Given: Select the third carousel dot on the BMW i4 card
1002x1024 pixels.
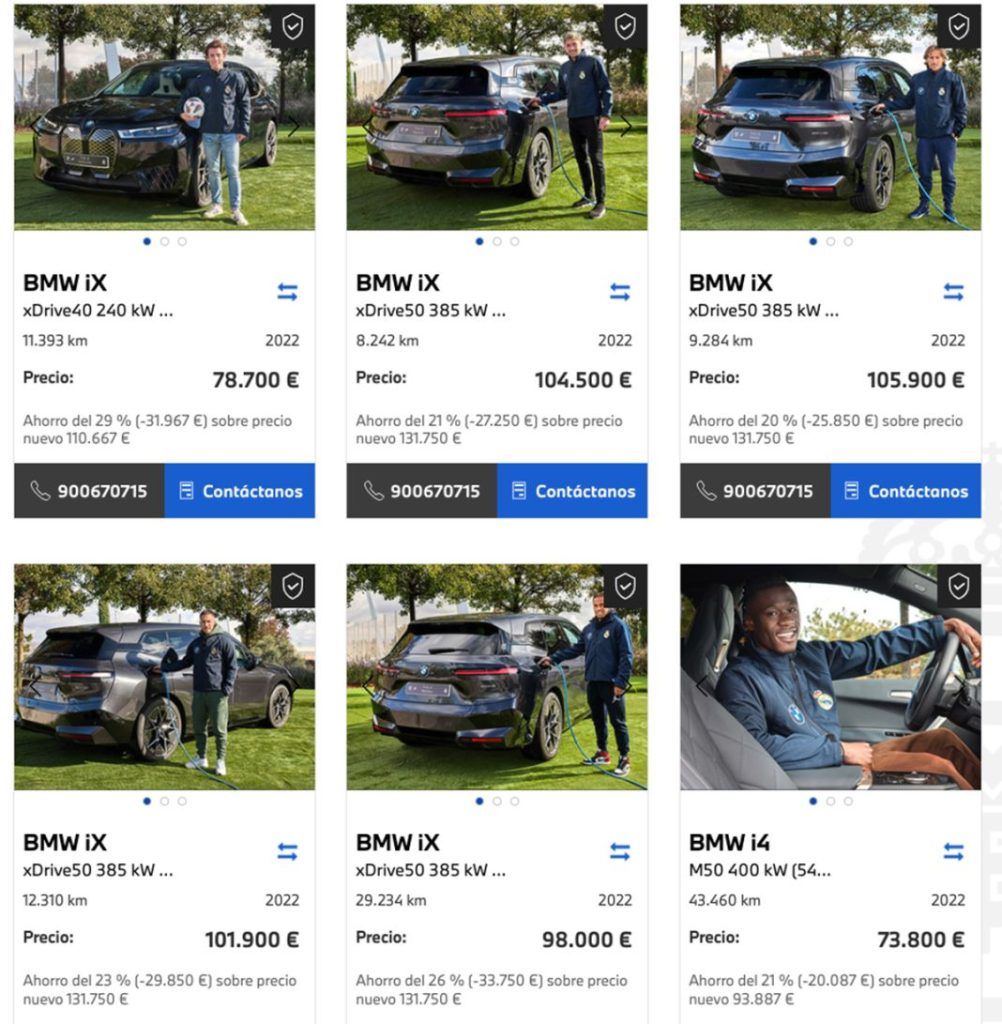Looking at the screenshot, I should tap(846, 801).
